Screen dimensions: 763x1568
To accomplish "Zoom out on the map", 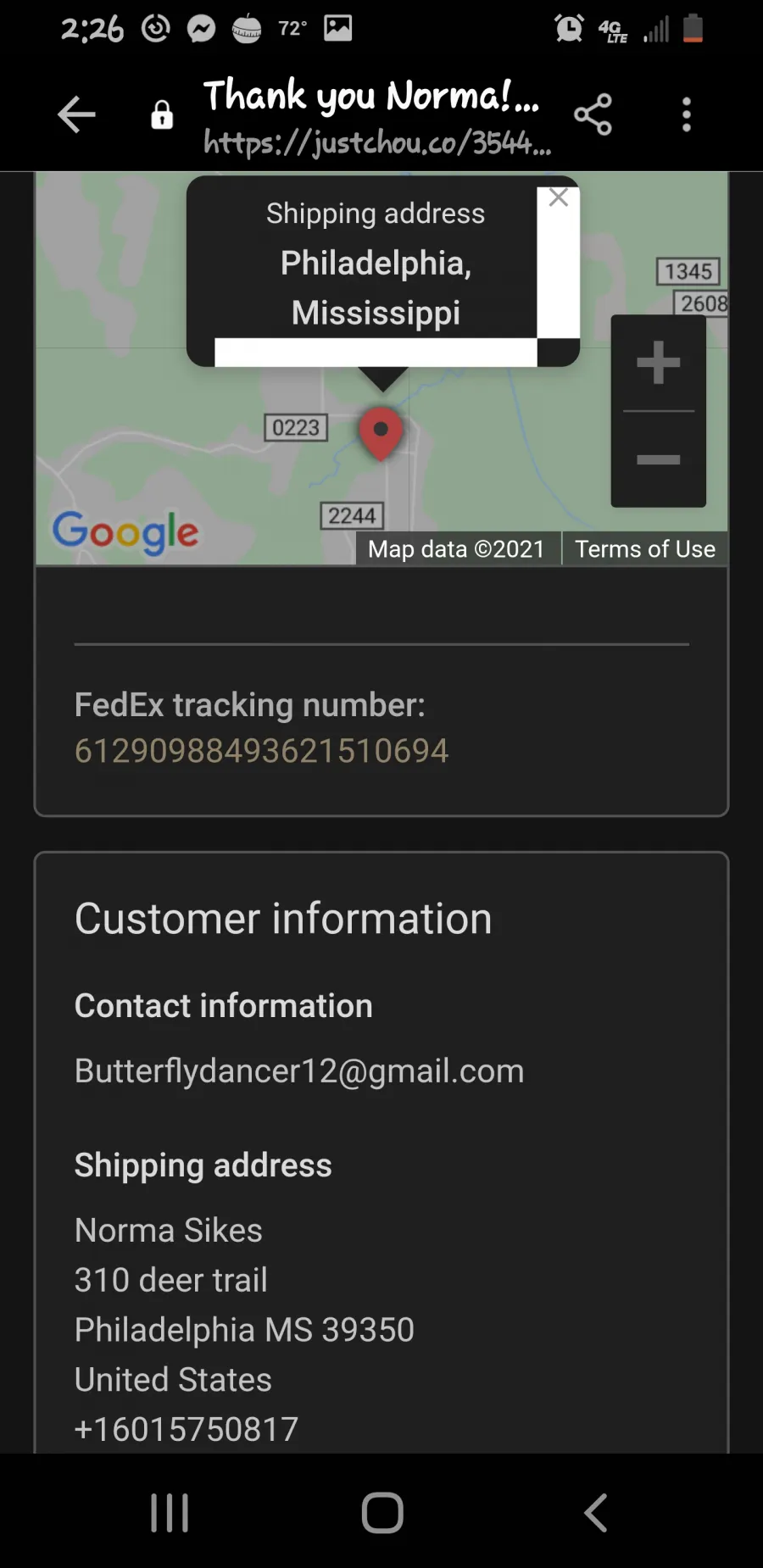I will [659, 459].
